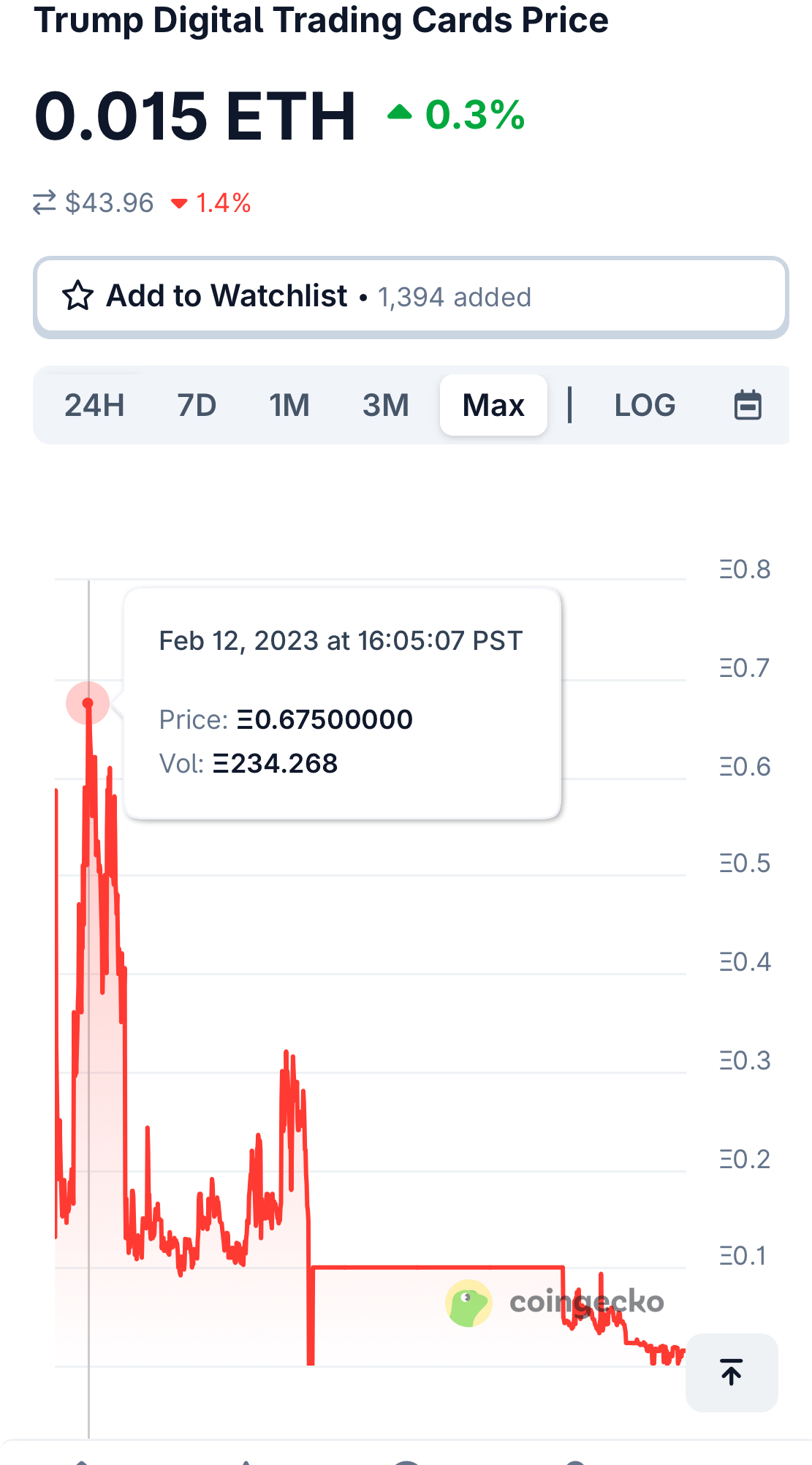Select the 7D chart range
The height and width of the screenshot is (1465, 812).
pyautogui.click(x=197, y=405)
